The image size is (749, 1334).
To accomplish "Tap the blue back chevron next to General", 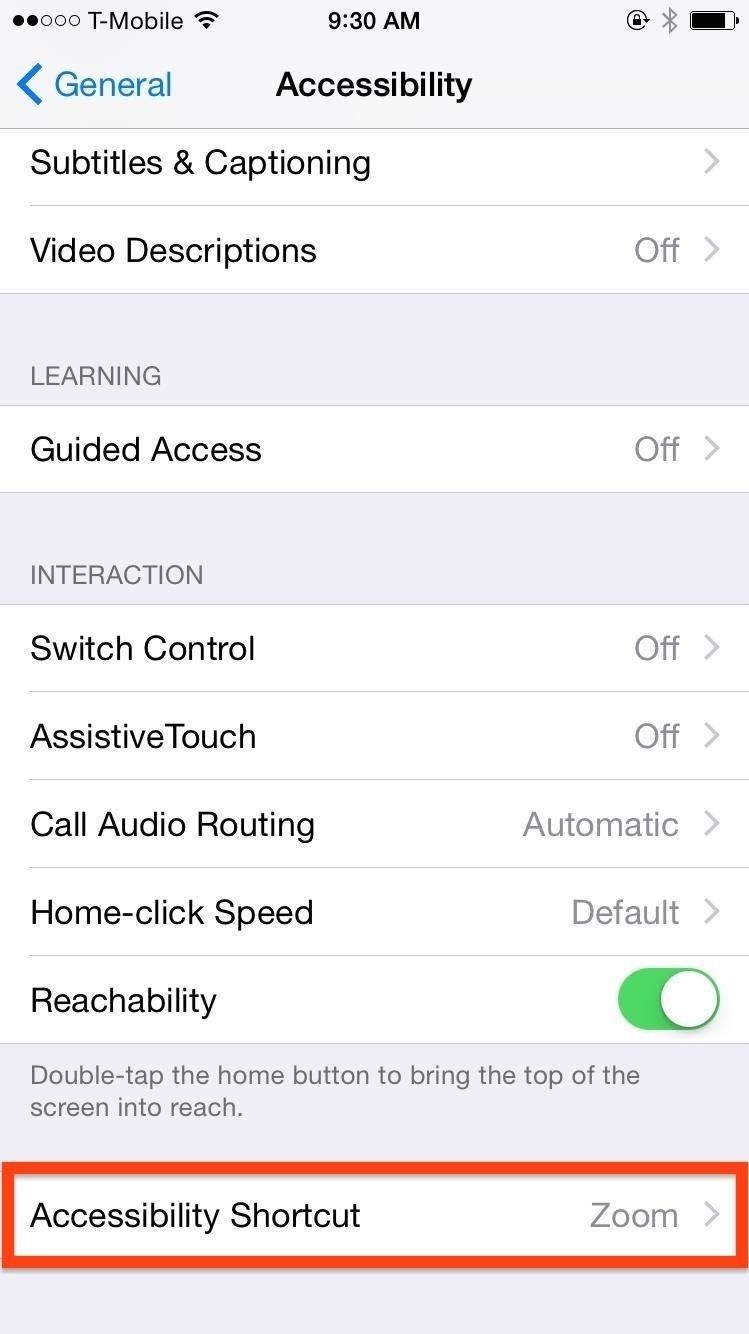I will pyautogui.click(x=28, y=84).
